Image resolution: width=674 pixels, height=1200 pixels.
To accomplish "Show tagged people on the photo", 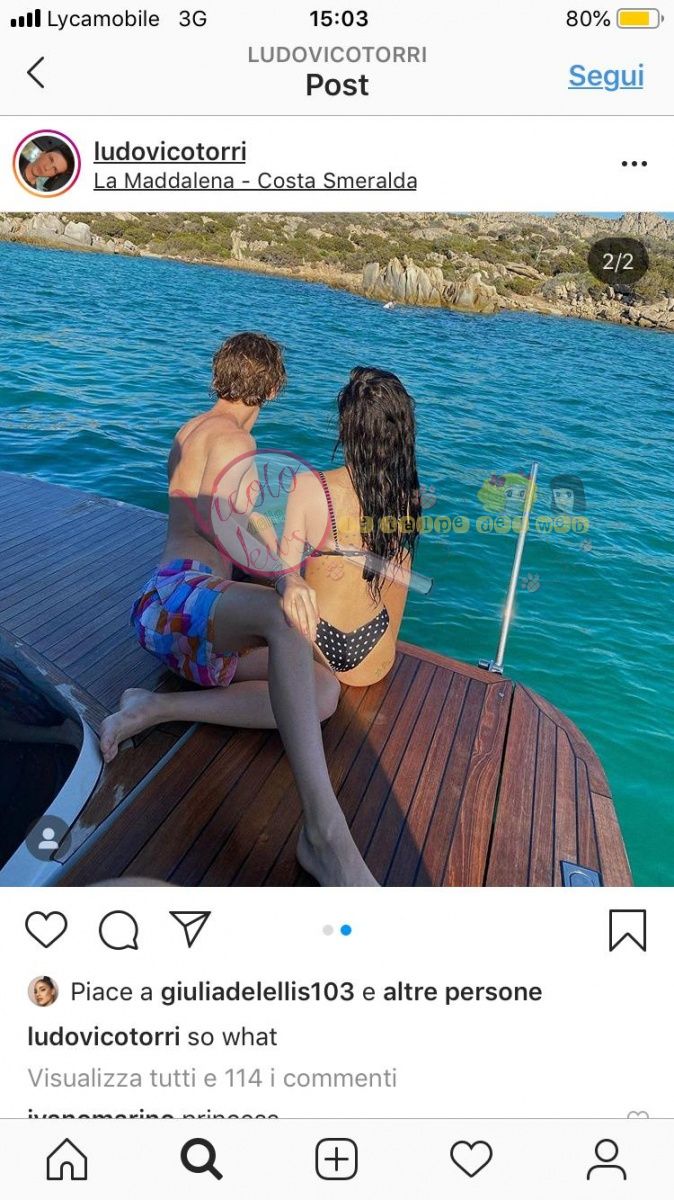I will [x=47, y=838].
